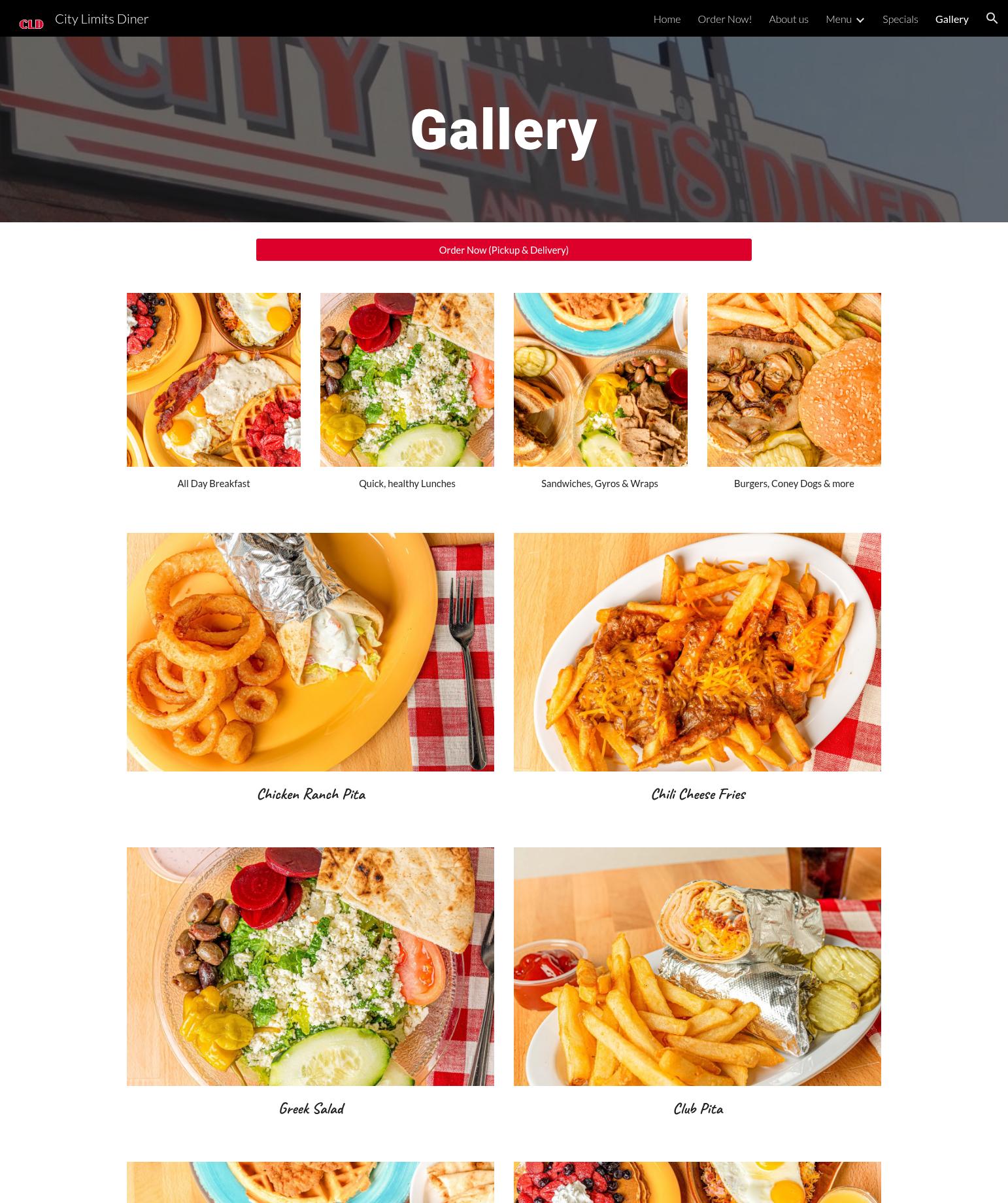This screenshot has height=1203, width=1008.
Task: Open the search icon in the header
Action: coord(992,19)
